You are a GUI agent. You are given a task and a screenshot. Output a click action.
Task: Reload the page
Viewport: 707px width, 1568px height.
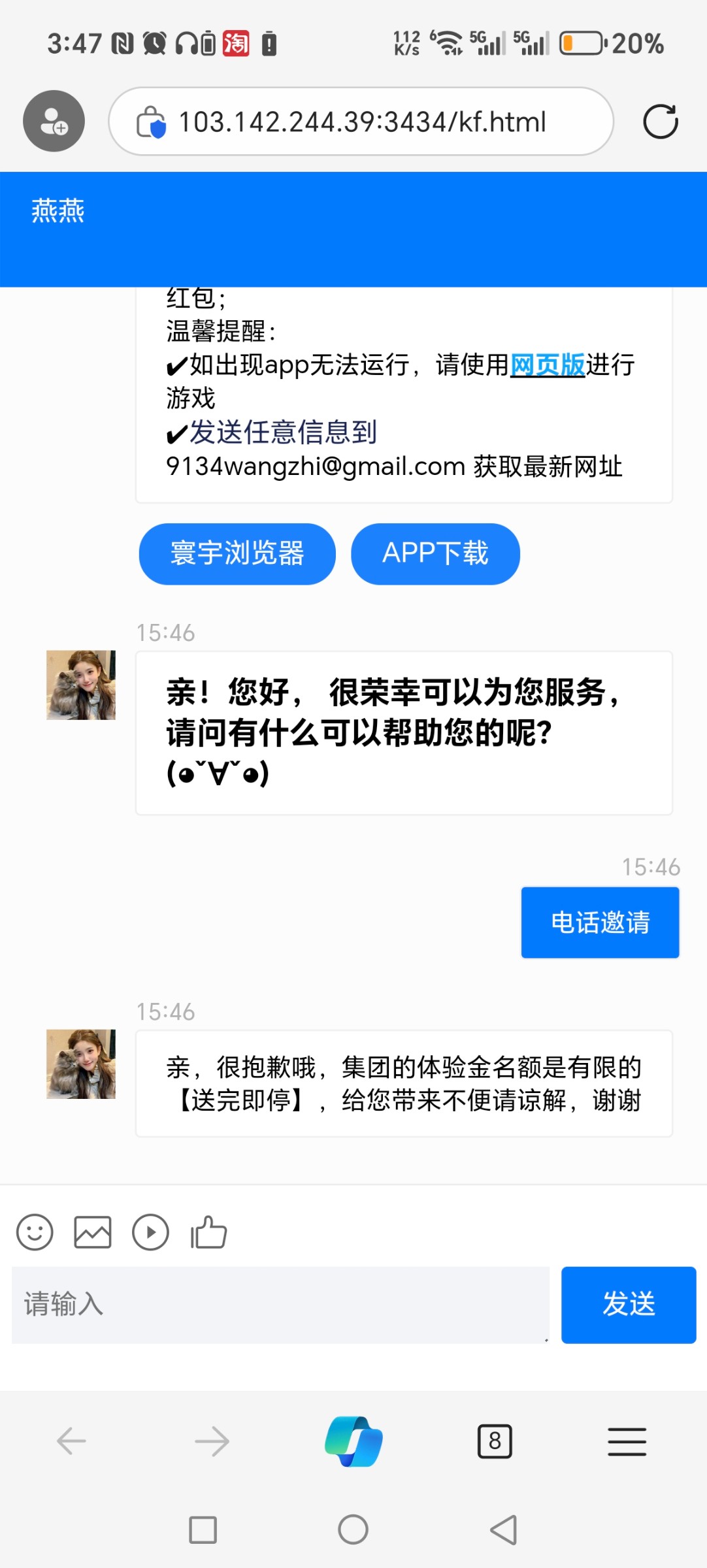point(660,122)
